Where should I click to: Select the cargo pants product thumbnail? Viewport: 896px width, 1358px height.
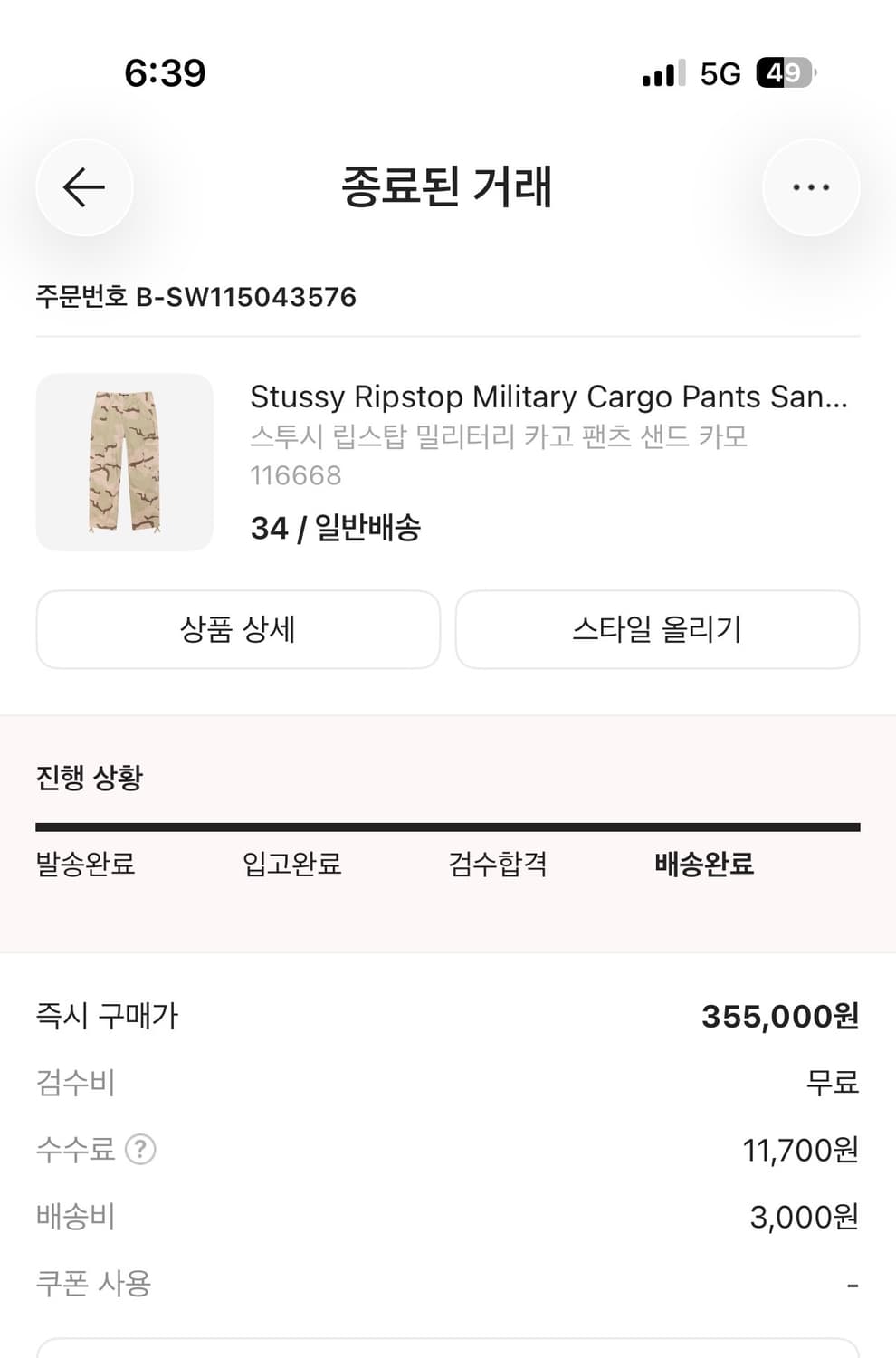(124, 461)
